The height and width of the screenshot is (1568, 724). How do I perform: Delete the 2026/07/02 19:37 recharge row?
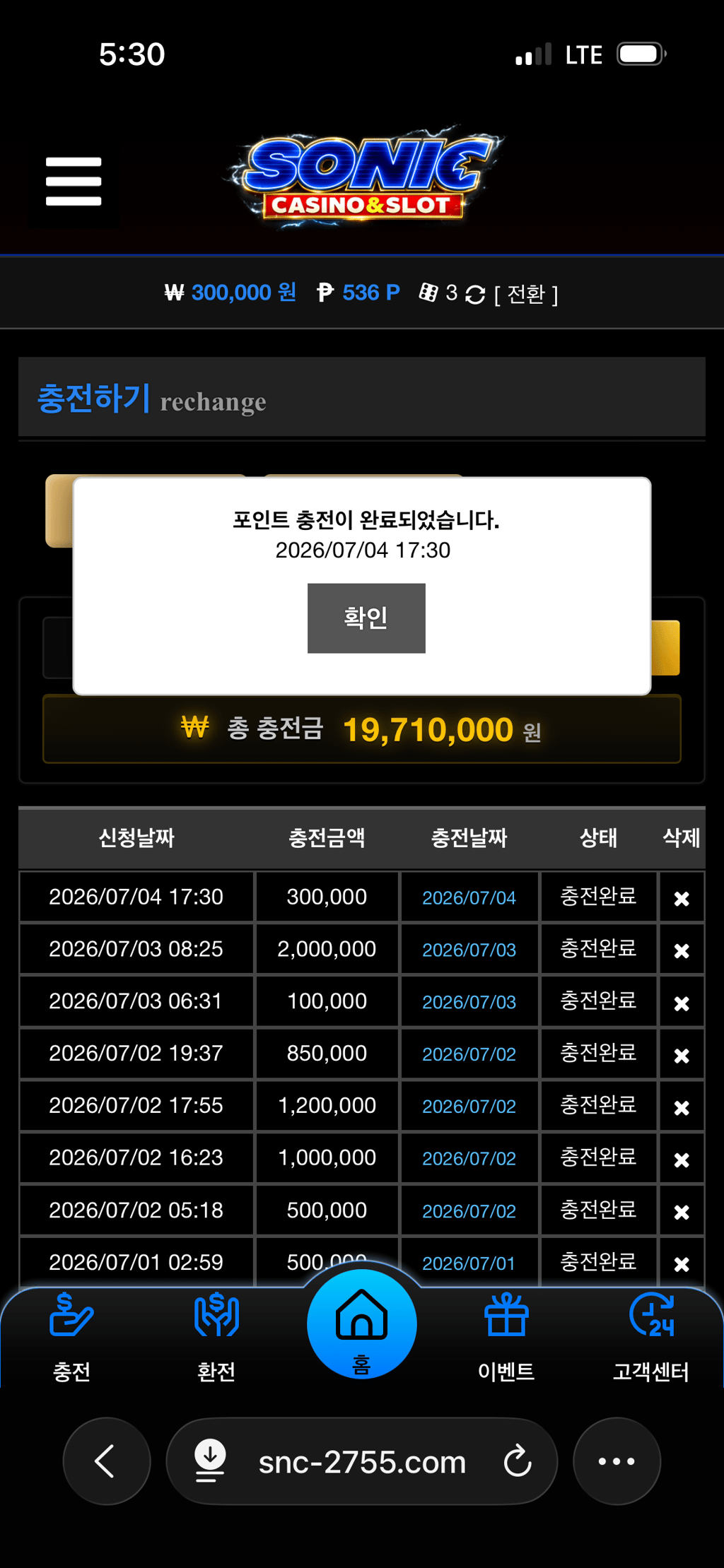tap(682, 1055)
